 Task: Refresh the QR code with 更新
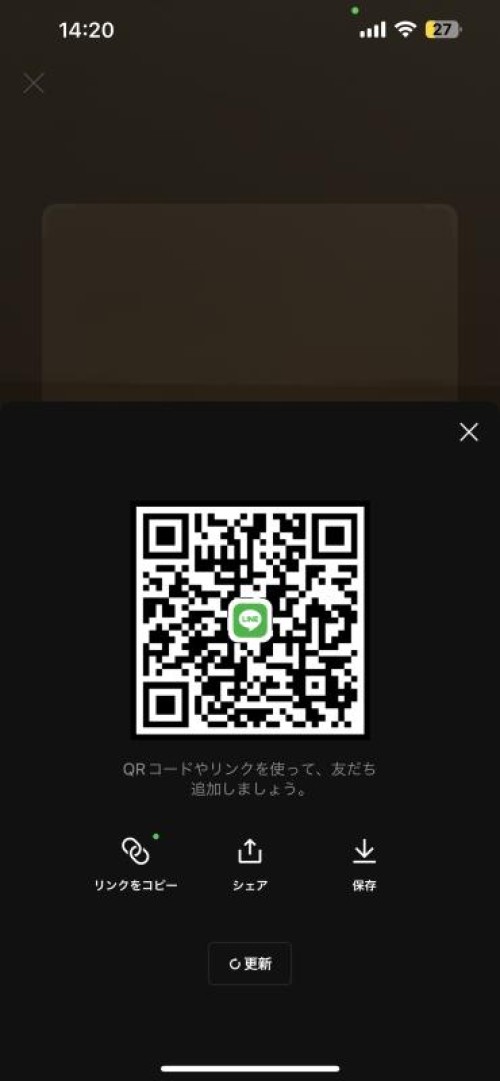[250, 964]
